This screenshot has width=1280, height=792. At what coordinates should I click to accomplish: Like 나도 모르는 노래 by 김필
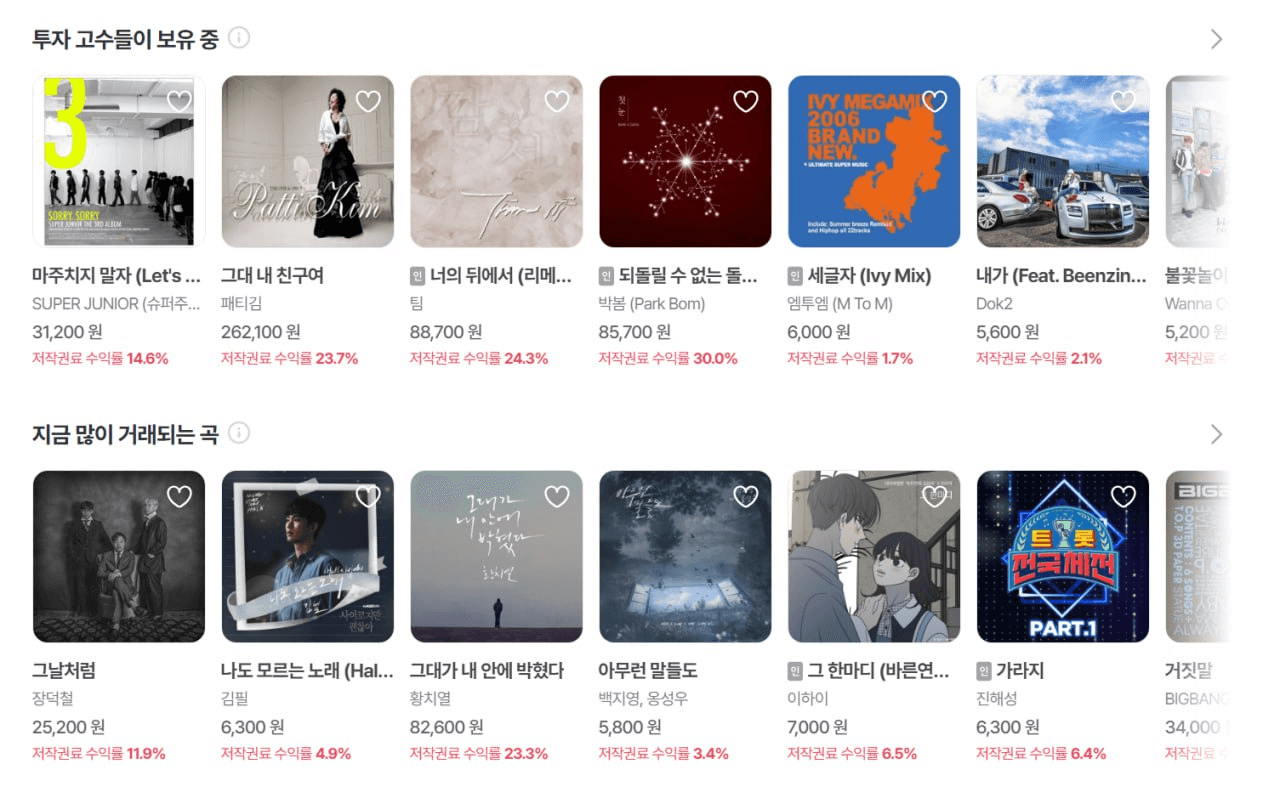click(368, 496)
